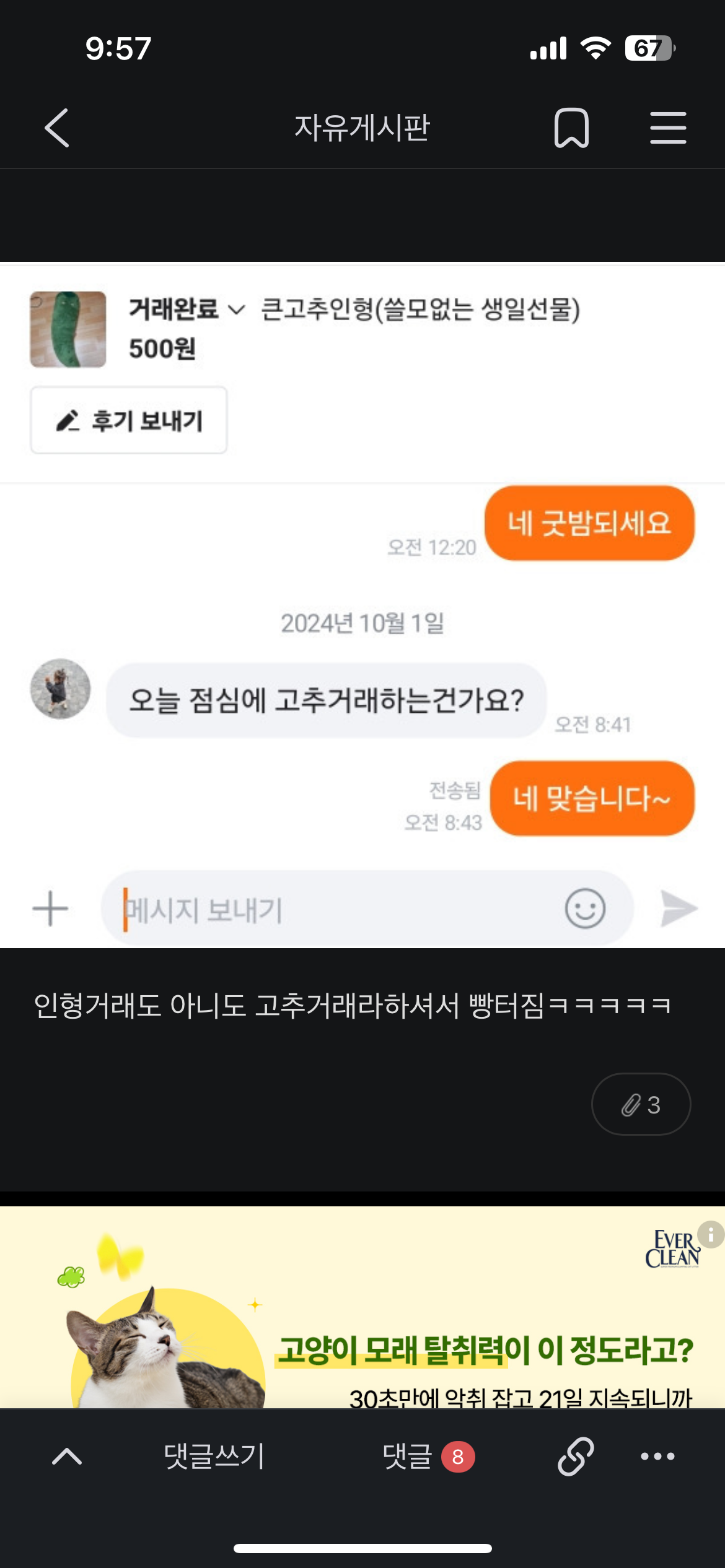
Task: Open the hamburger menu
Action: pyautogui.click(x=668, y=128)
